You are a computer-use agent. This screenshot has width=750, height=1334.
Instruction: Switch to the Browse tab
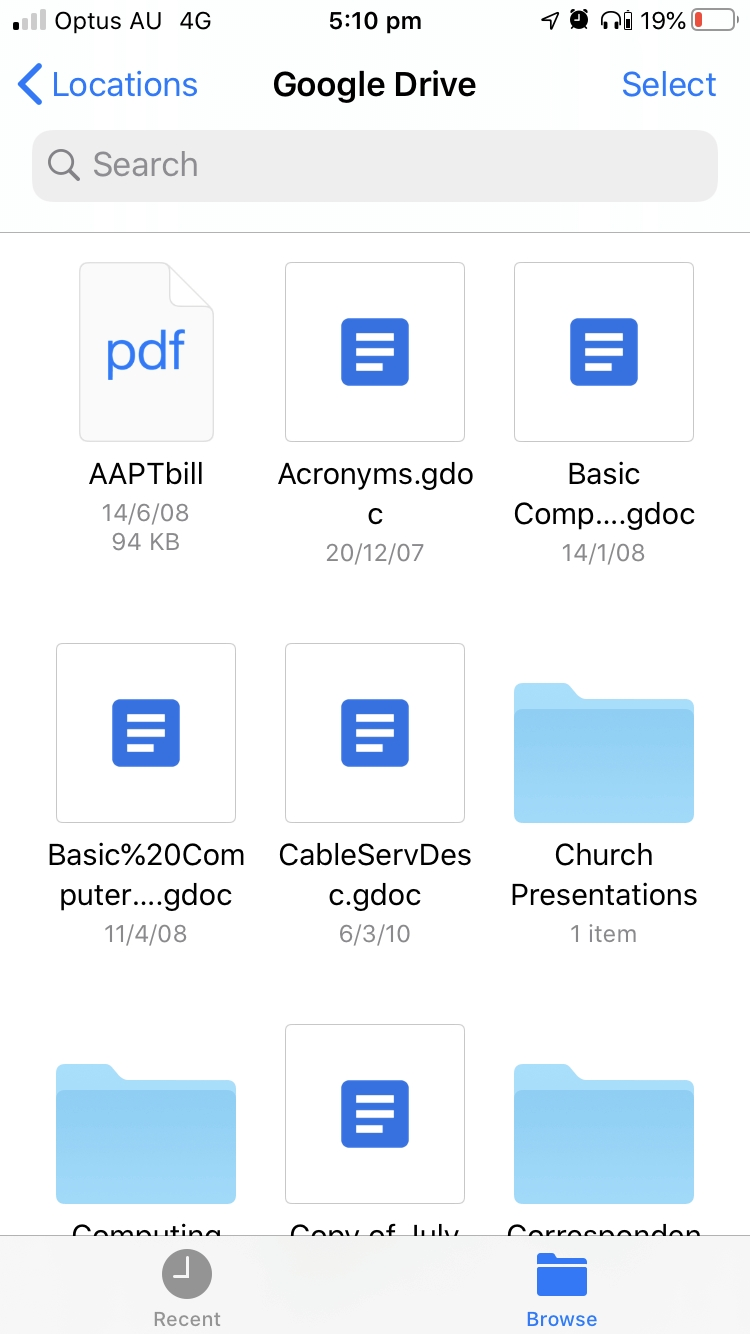tap(561, 1286)
